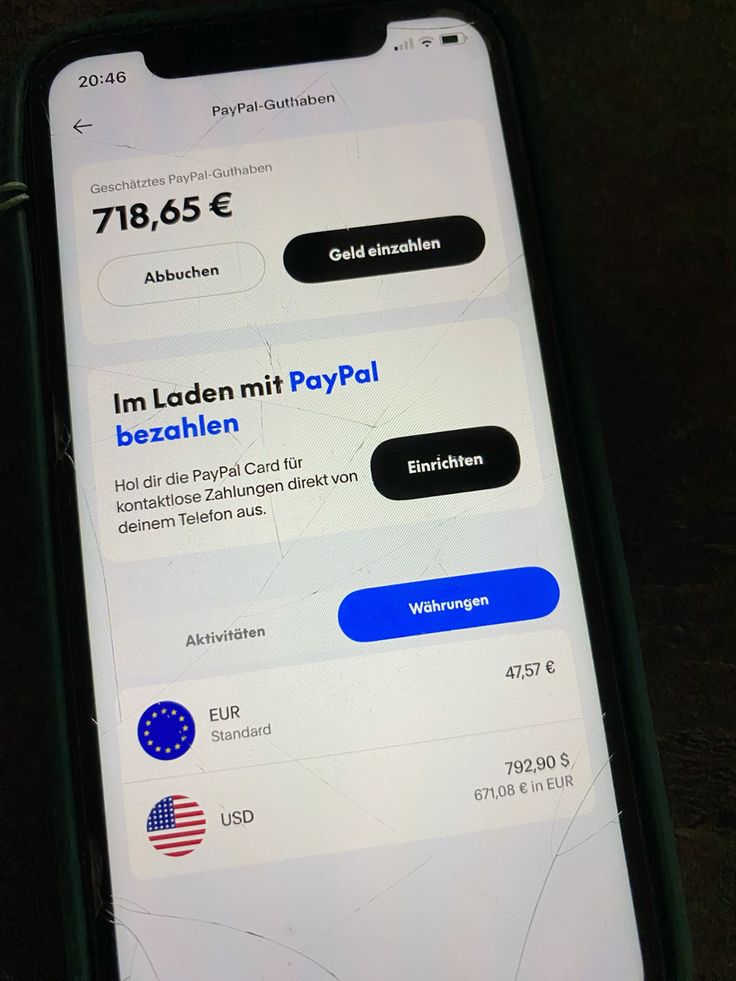
Task: Tap Einrichten to set up PayPal Card
Action: pyautogui.click(x=445, y=463)
